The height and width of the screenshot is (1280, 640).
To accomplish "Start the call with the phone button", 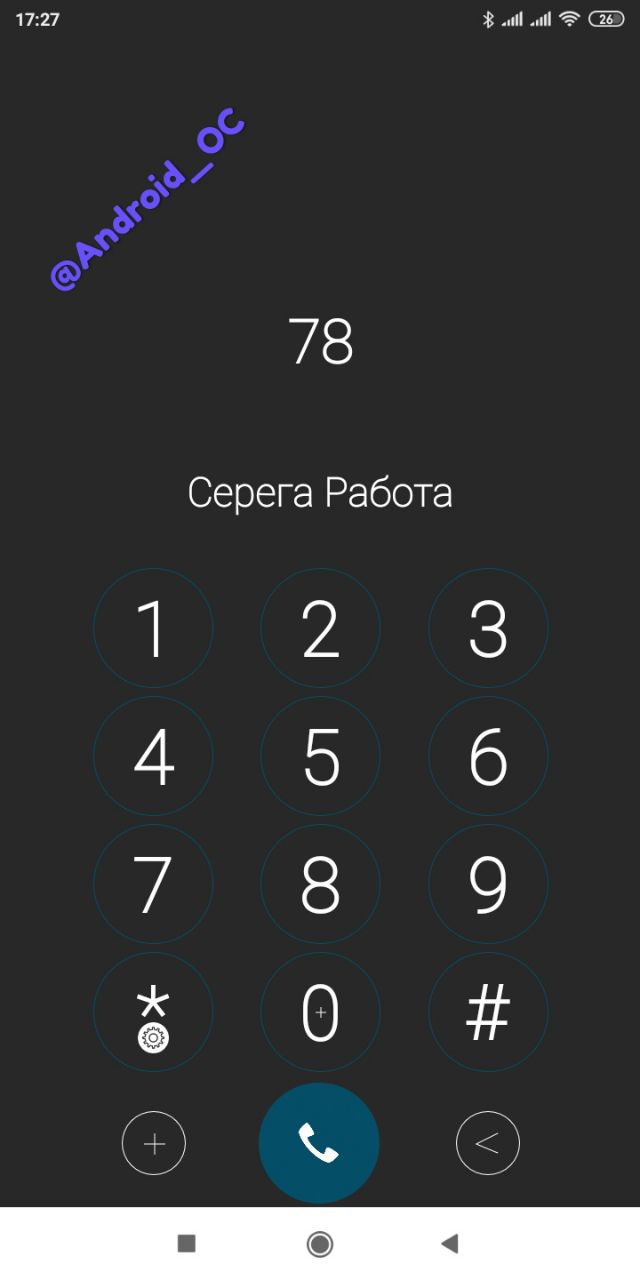I will coord(319,1143).
